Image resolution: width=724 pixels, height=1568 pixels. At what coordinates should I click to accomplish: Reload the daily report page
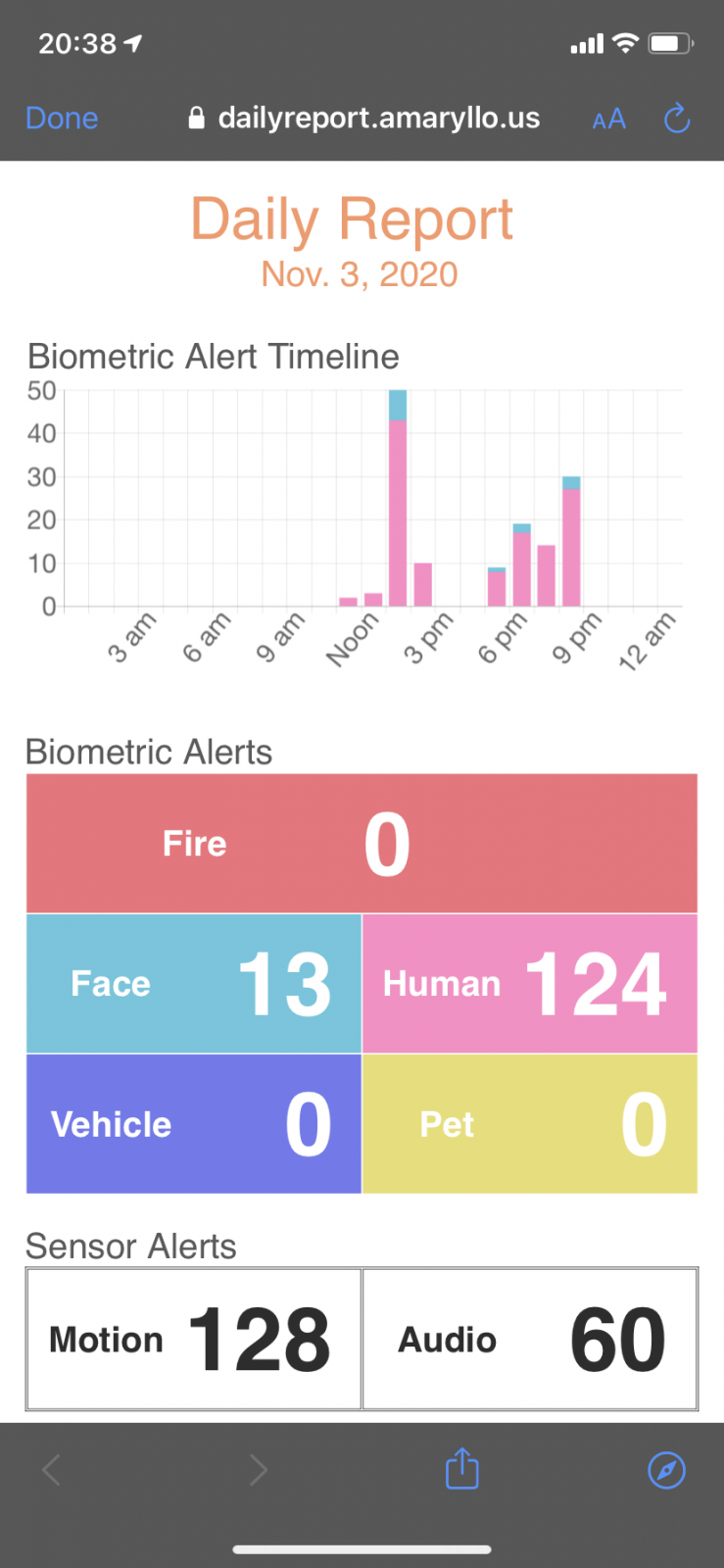point(677,120)
